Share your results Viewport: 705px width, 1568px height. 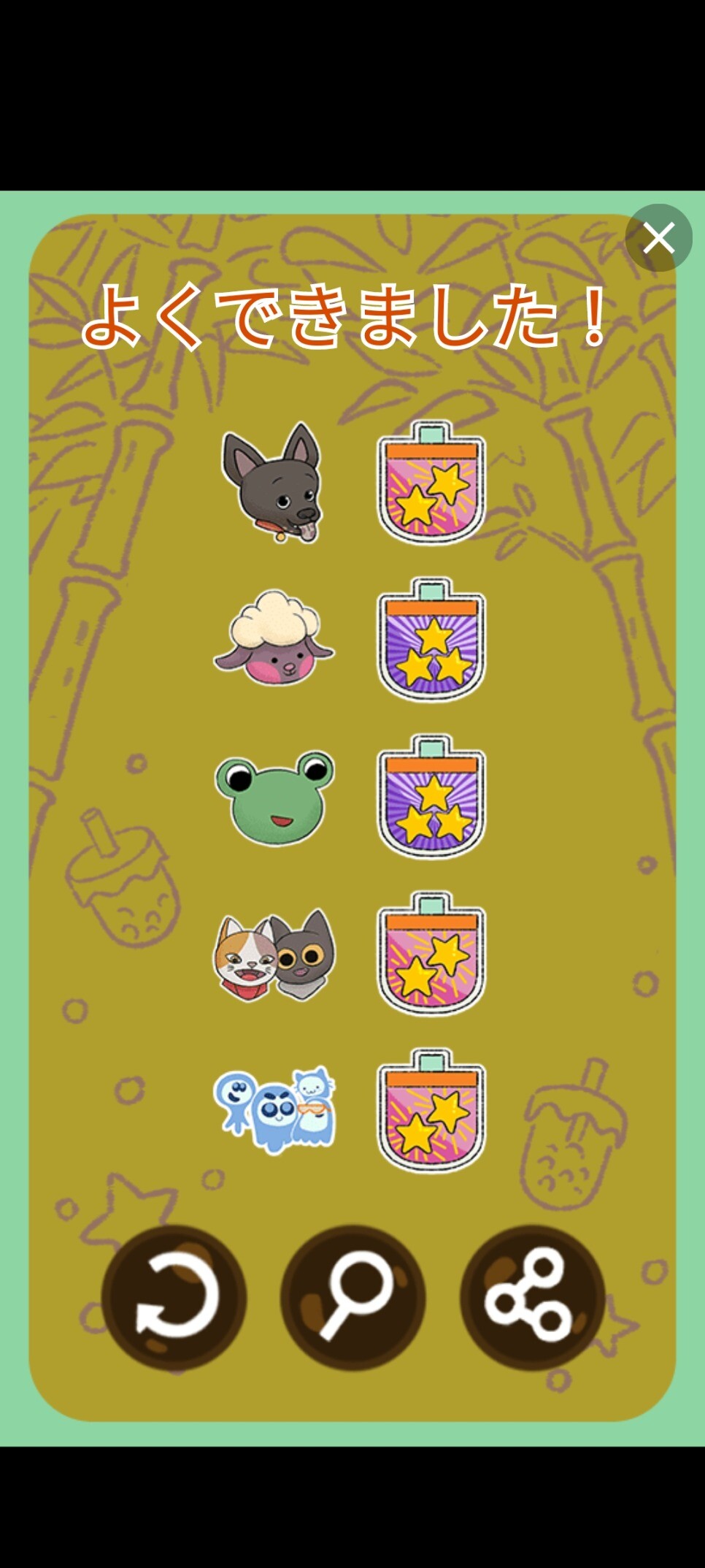click(x=532, y=1298)
